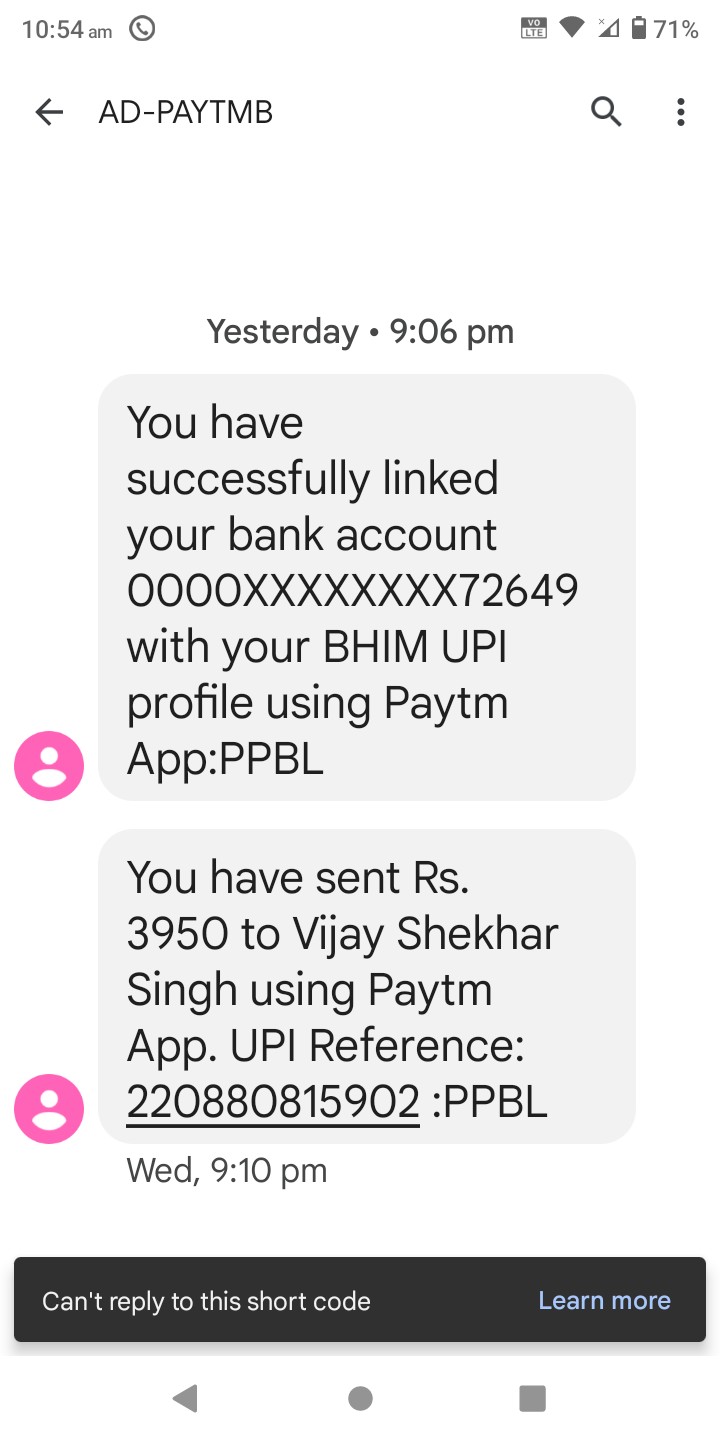Go back to the conversations list
Screen dimensions: 720x1440
click(x=48, y=112)
